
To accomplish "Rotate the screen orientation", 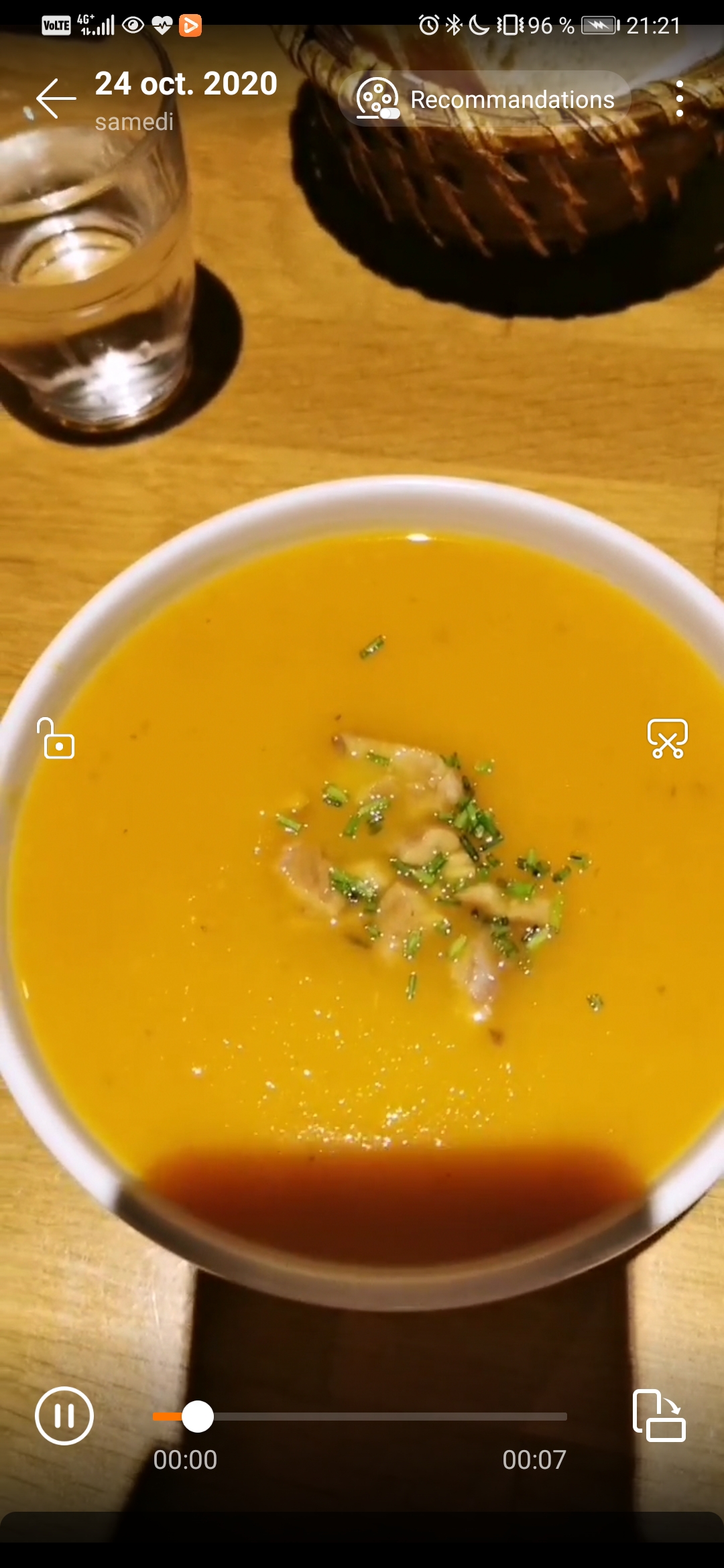I will tap(658, 1416).
